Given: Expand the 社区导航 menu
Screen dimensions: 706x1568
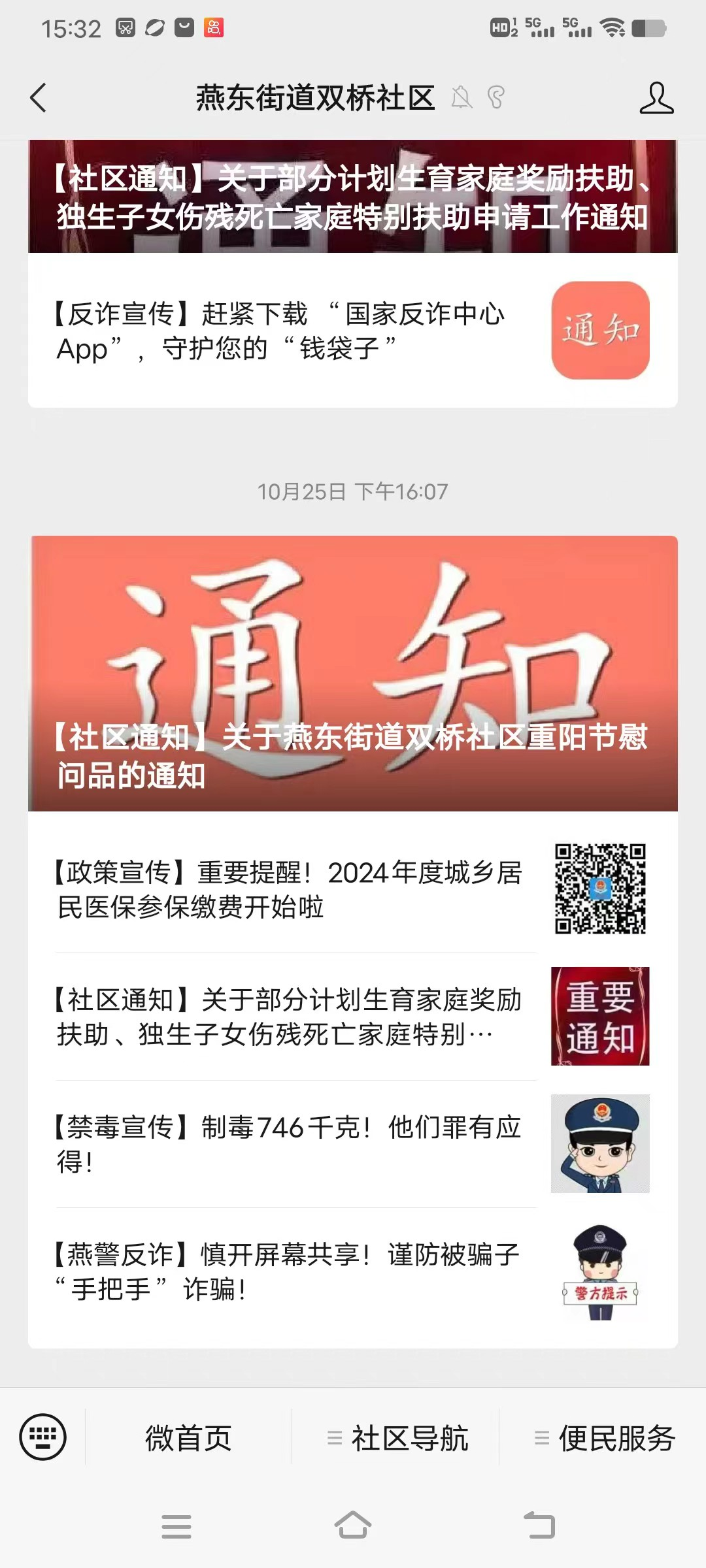Looking at the screenshot, I should point(397,1438).
